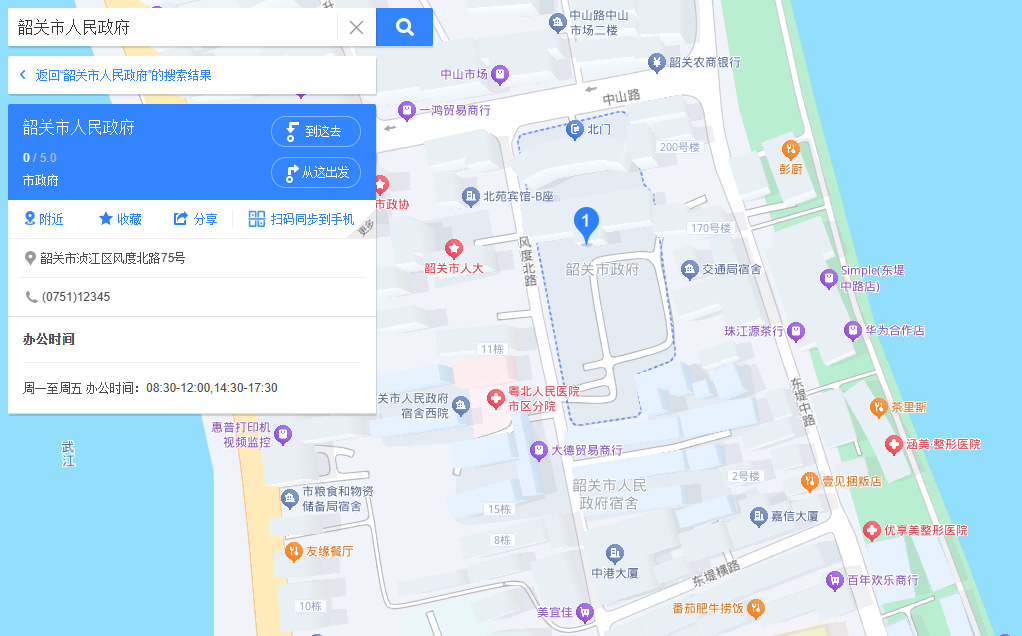This screenshot has width=1022, height=636.
Task: Select 粤北人民医院市区分院 on the map
Action: (x=496, y=399)
